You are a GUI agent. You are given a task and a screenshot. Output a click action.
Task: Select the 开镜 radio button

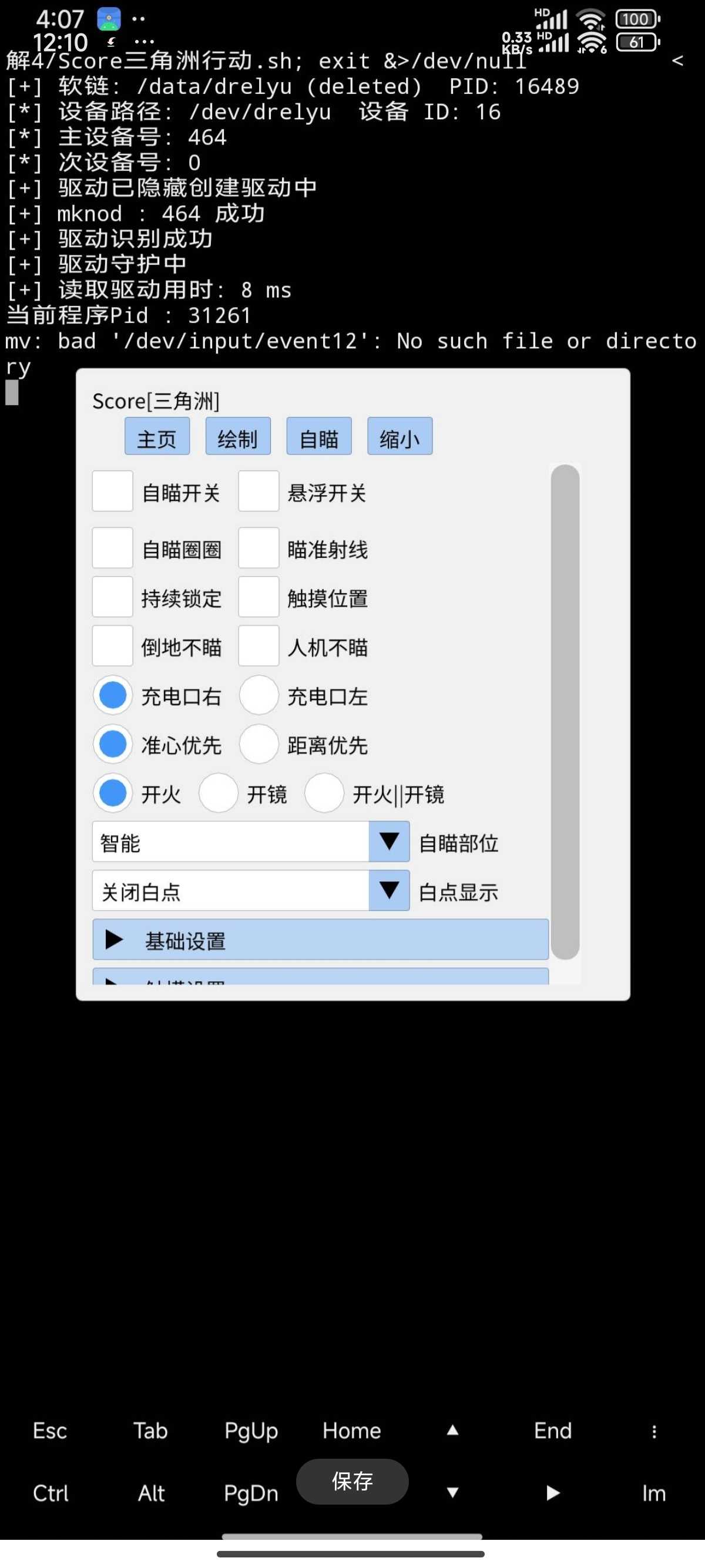click(218, 793)
